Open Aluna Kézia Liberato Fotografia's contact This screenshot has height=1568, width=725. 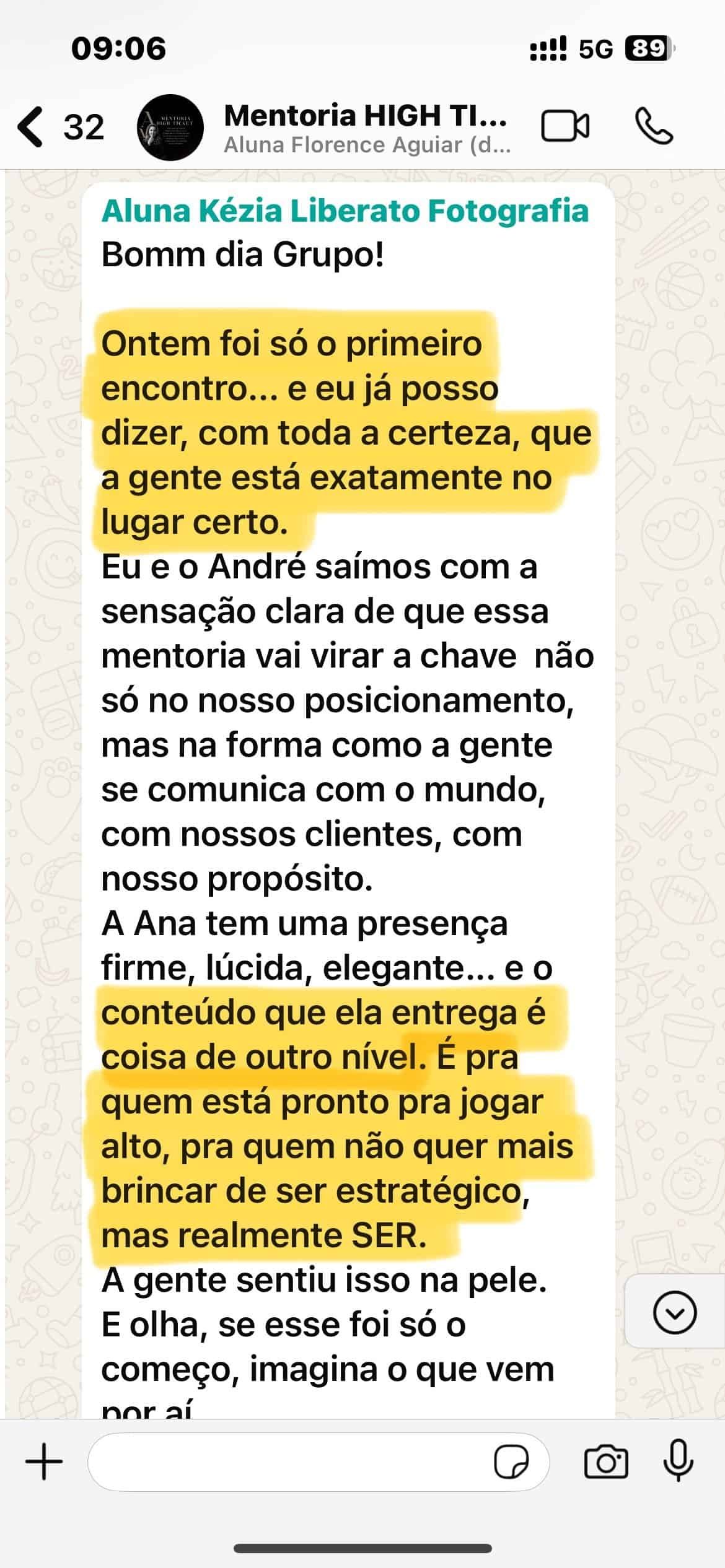point(345,211)
